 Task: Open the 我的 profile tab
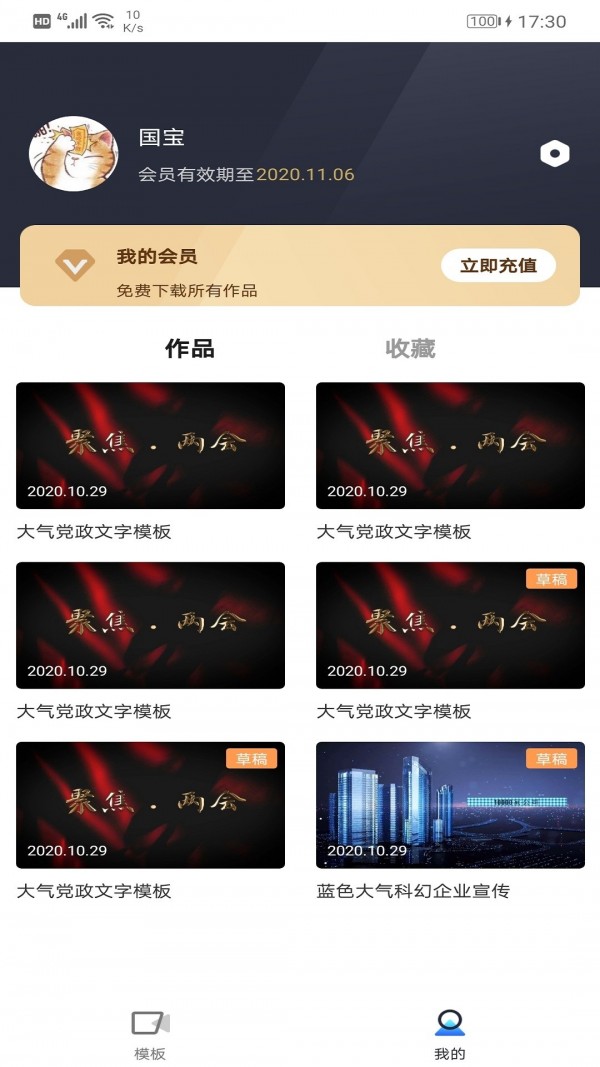[x=450, y=1034]
